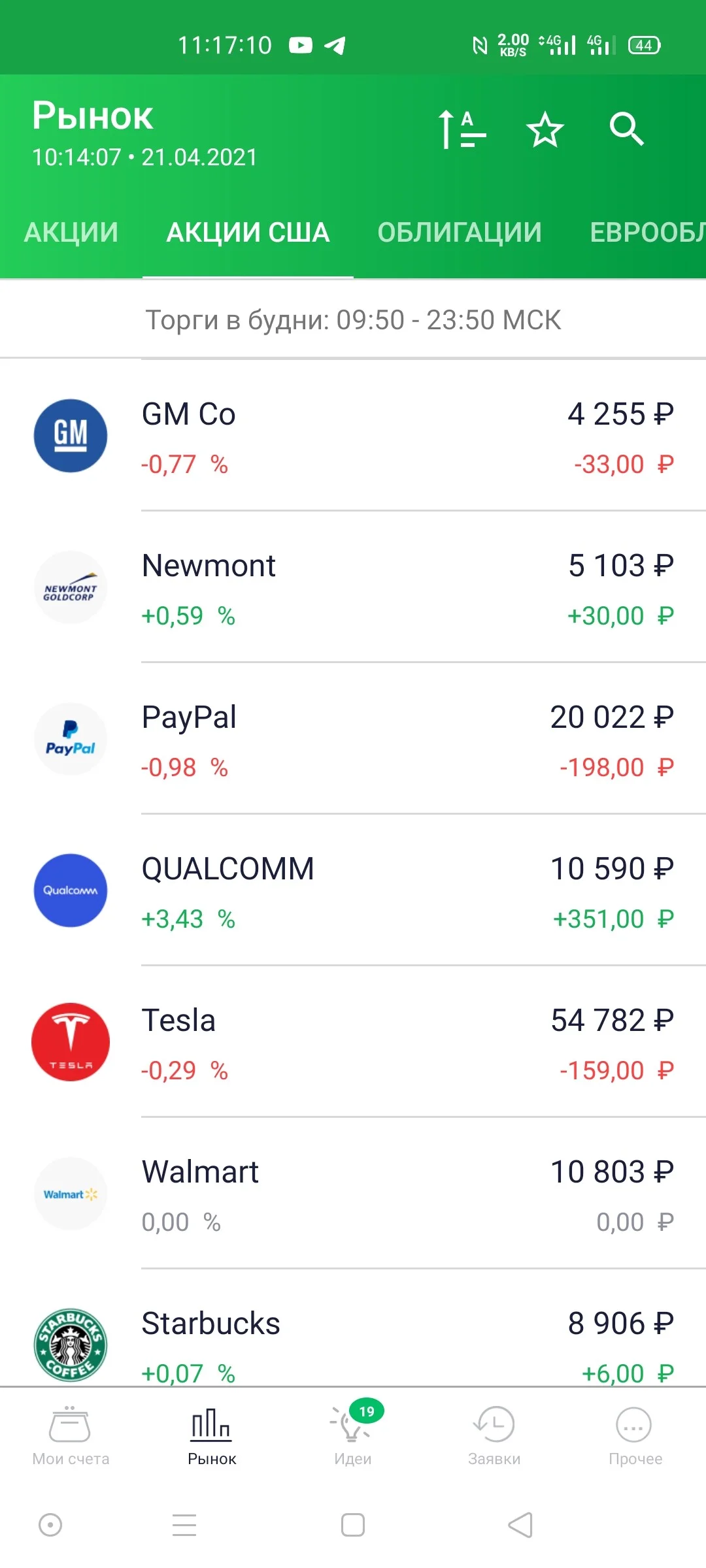
Task: Switch to Заявки in bottom navigation
Action: pyautogui.click(x=494, y=1436)
